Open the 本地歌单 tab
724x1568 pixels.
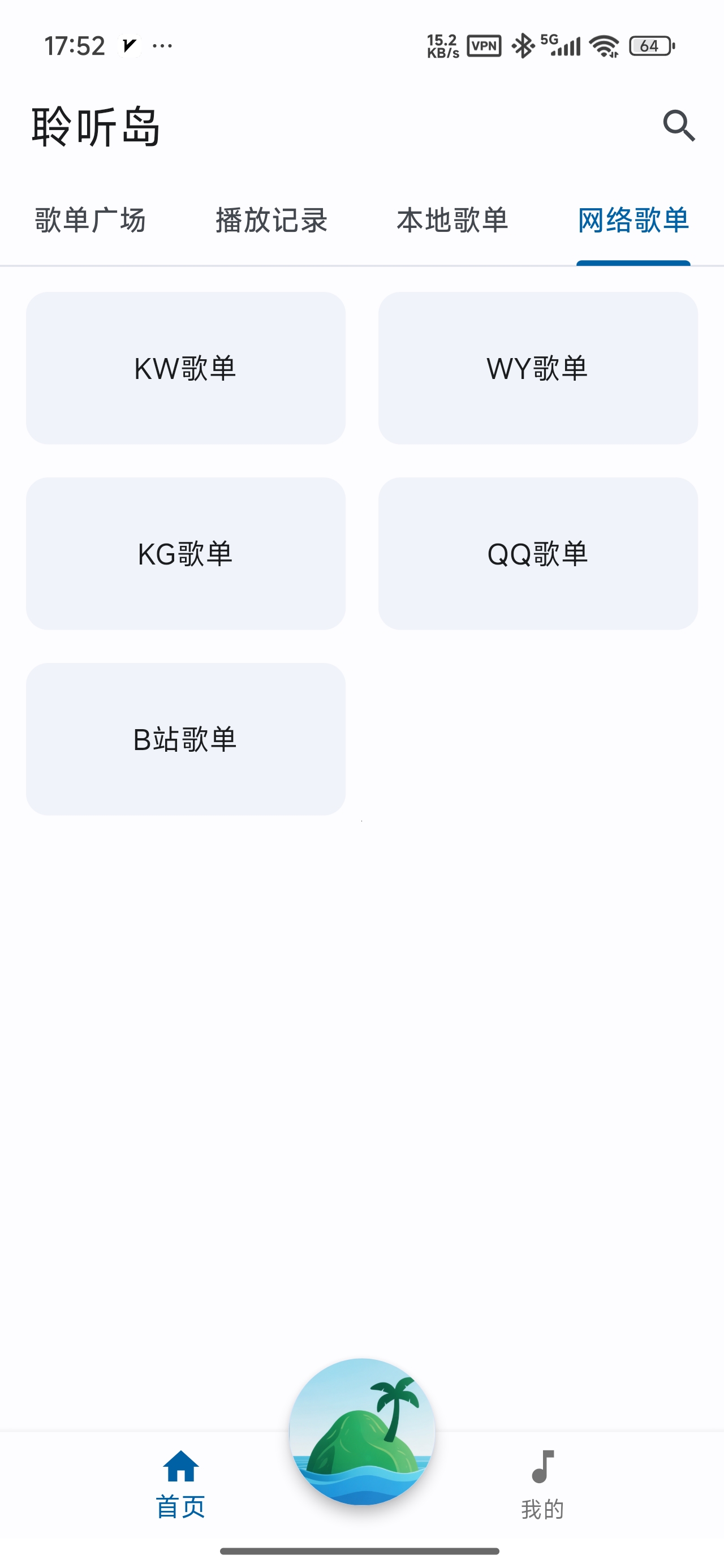pyautogui.click(x=453, y=221)
